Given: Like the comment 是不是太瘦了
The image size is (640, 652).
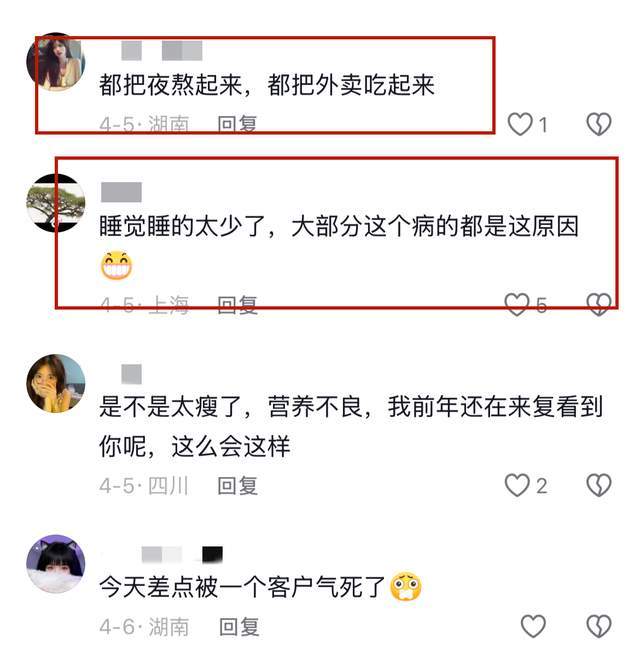Looking at the screenshot, I should pyautogui.click(x=517, y=486).
